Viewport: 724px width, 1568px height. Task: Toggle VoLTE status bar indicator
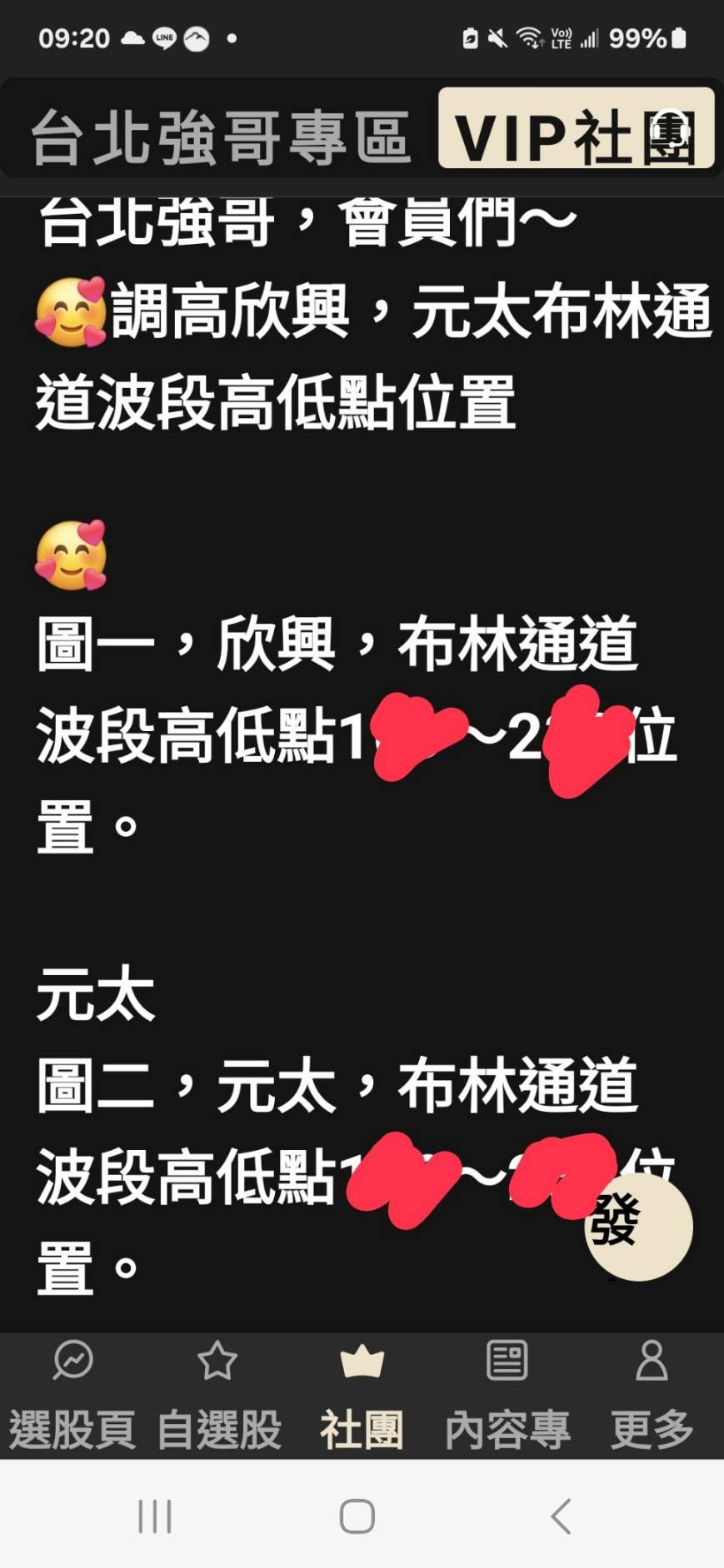(560, 37)
